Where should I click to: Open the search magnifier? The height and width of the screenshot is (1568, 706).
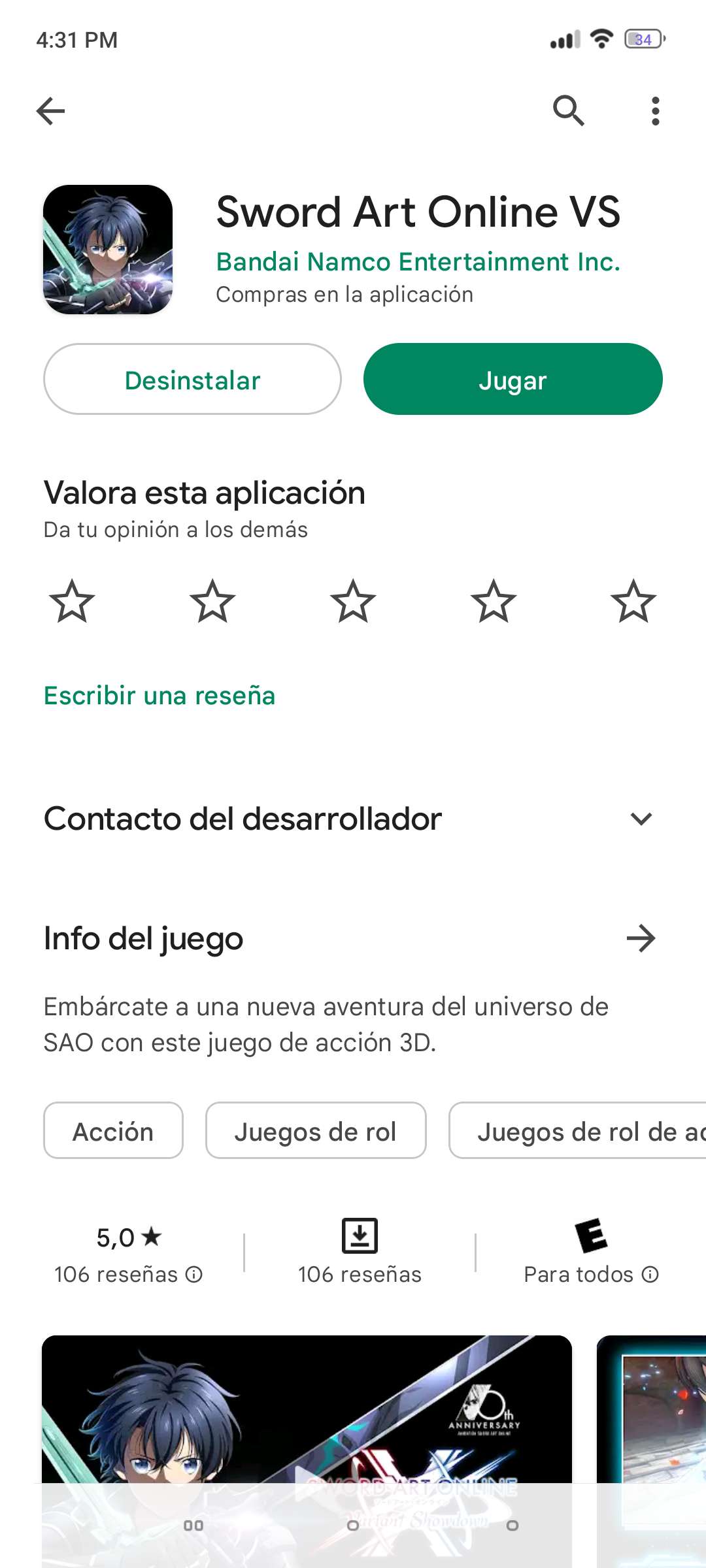click(568, 110)
